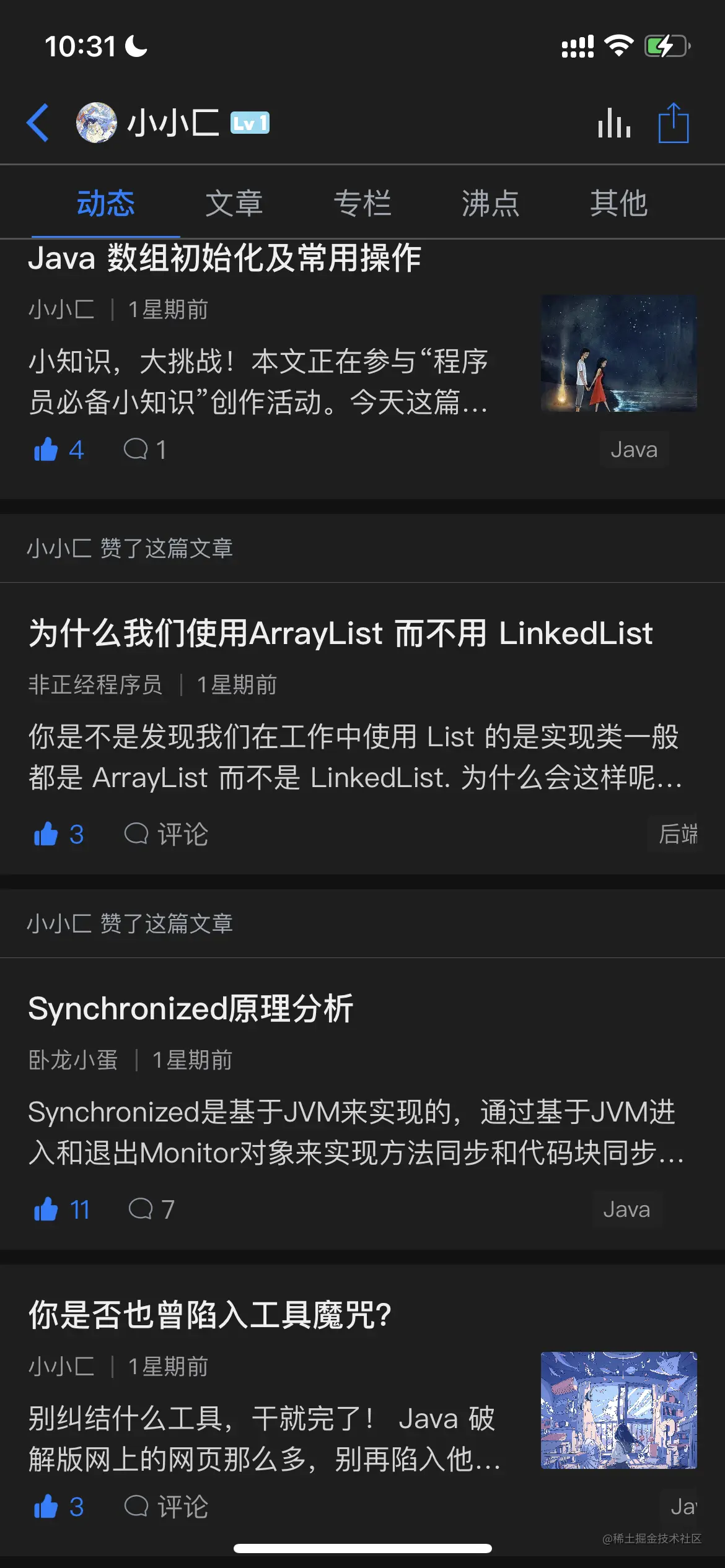Image resolution: width=725 pixels, height=1568 pixels.
Task: Switch to the 文章 tab
Action: pyautogui.click(x=234, y=203)
